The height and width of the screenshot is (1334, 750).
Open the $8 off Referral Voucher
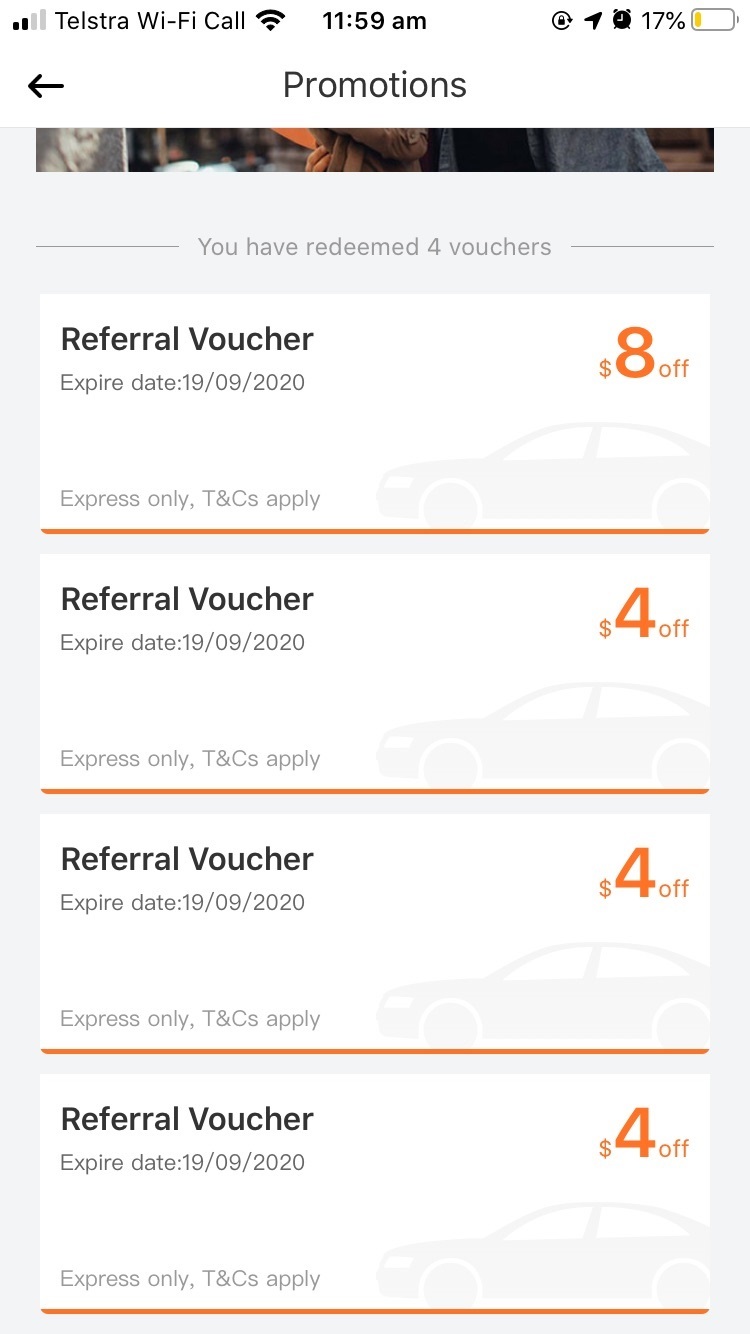pos(375,414)
